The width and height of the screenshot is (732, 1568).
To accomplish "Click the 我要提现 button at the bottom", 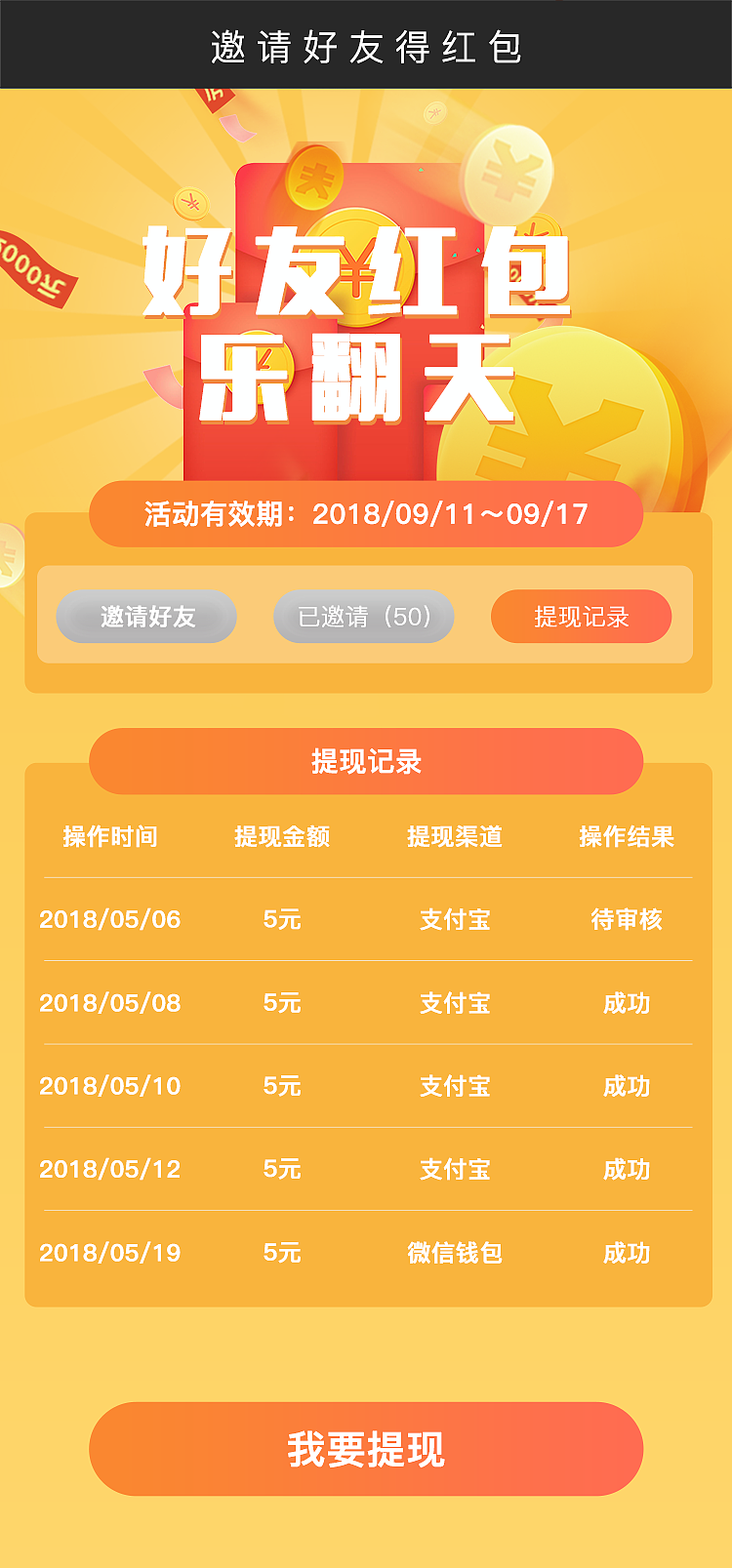I will pyautogui.click(x=366, y=1450).
